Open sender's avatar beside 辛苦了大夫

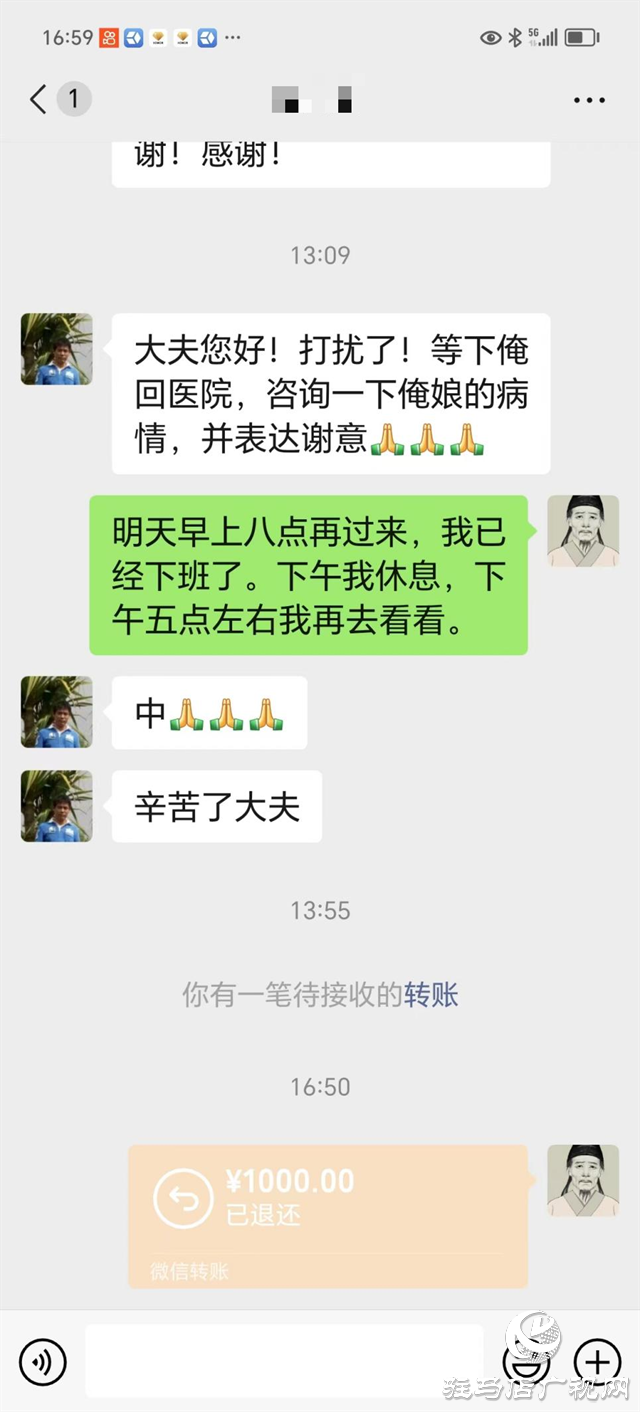(57, 805)
